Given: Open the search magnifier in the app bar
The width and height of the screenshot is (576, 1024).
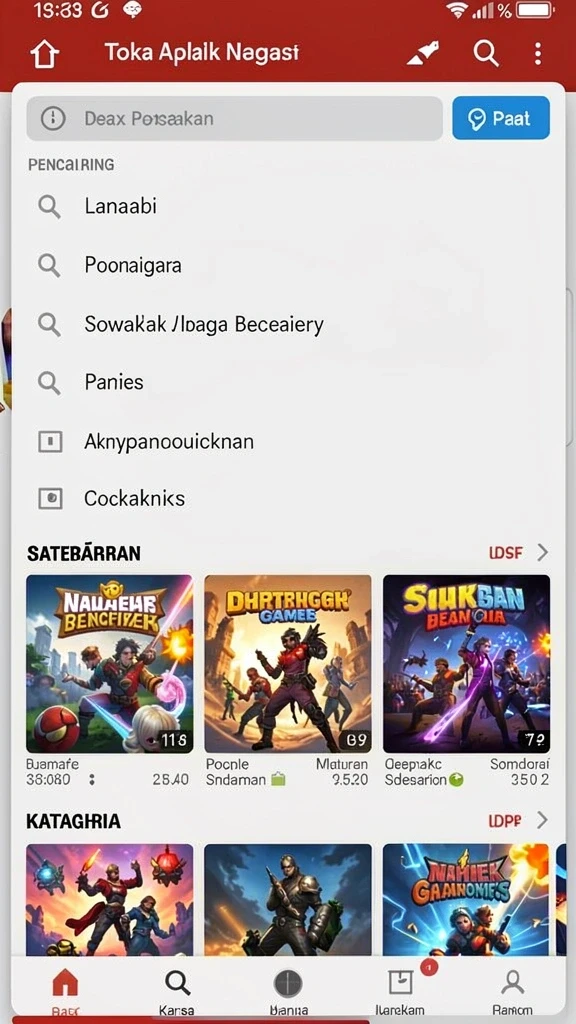Looking at the screenshot, I should tap(486, 54).
